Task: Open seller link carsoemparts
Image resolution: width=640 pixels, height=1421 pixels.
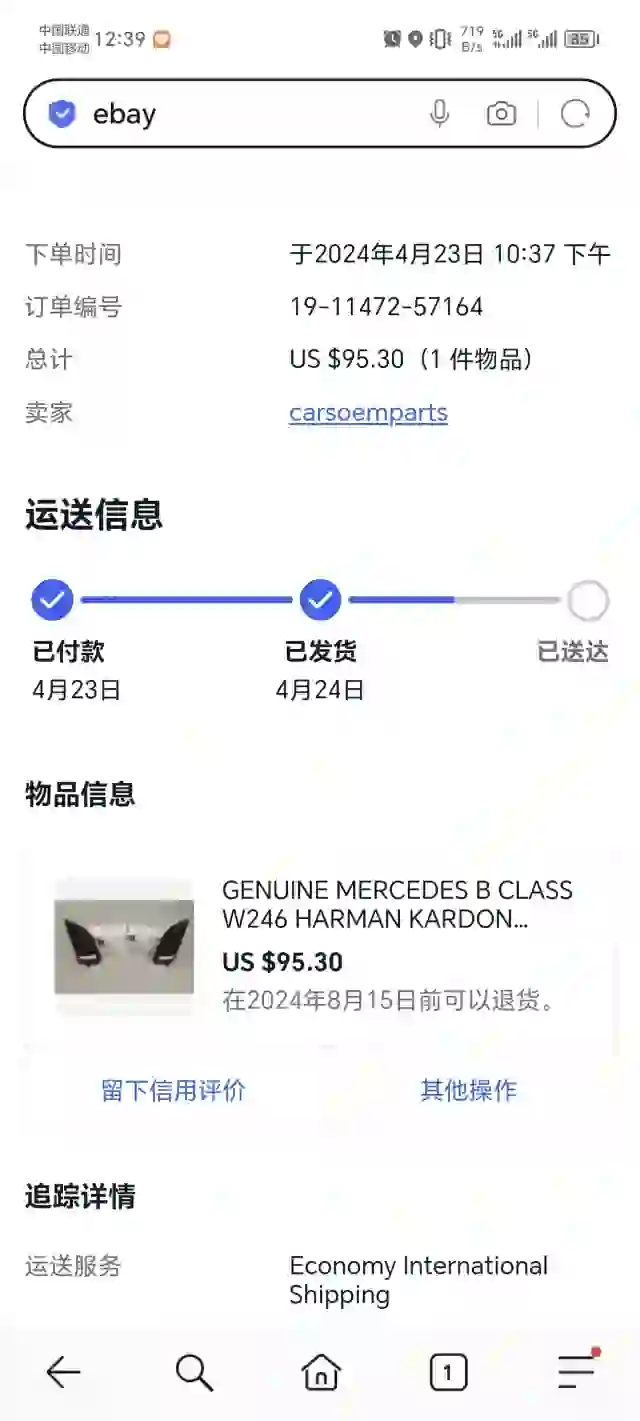Action: 368,413
